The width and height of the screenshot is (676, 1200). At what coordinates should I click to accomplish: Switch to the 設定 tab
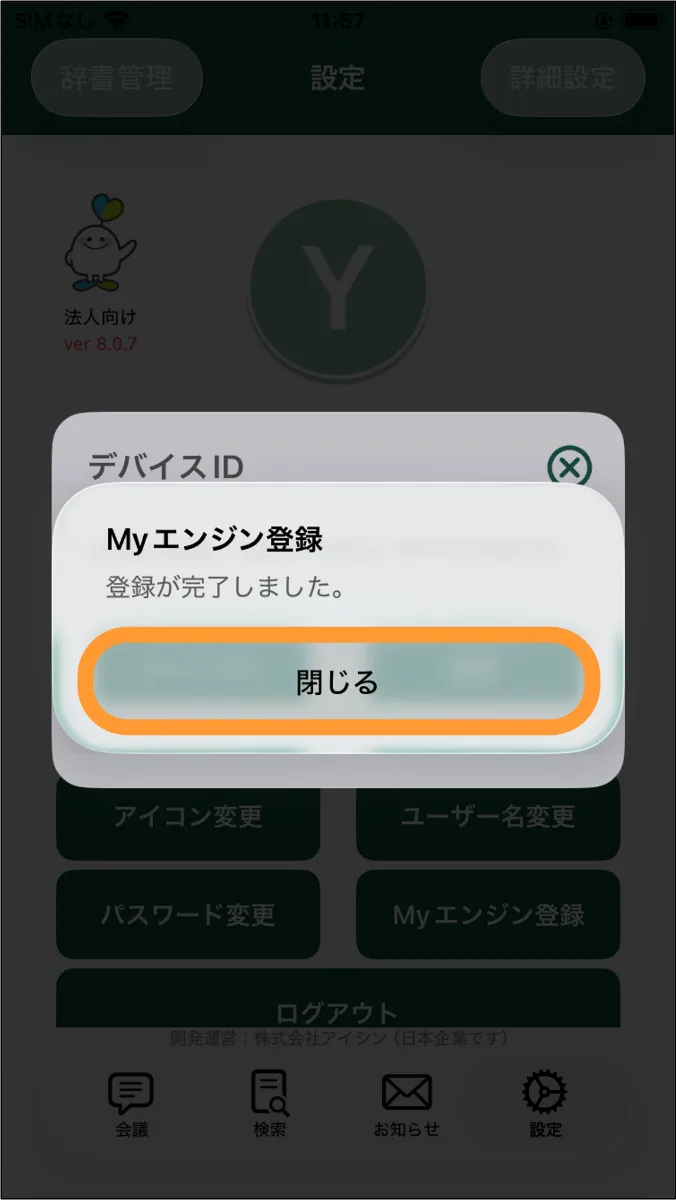pyautogui.click(x=545, y=1105)
